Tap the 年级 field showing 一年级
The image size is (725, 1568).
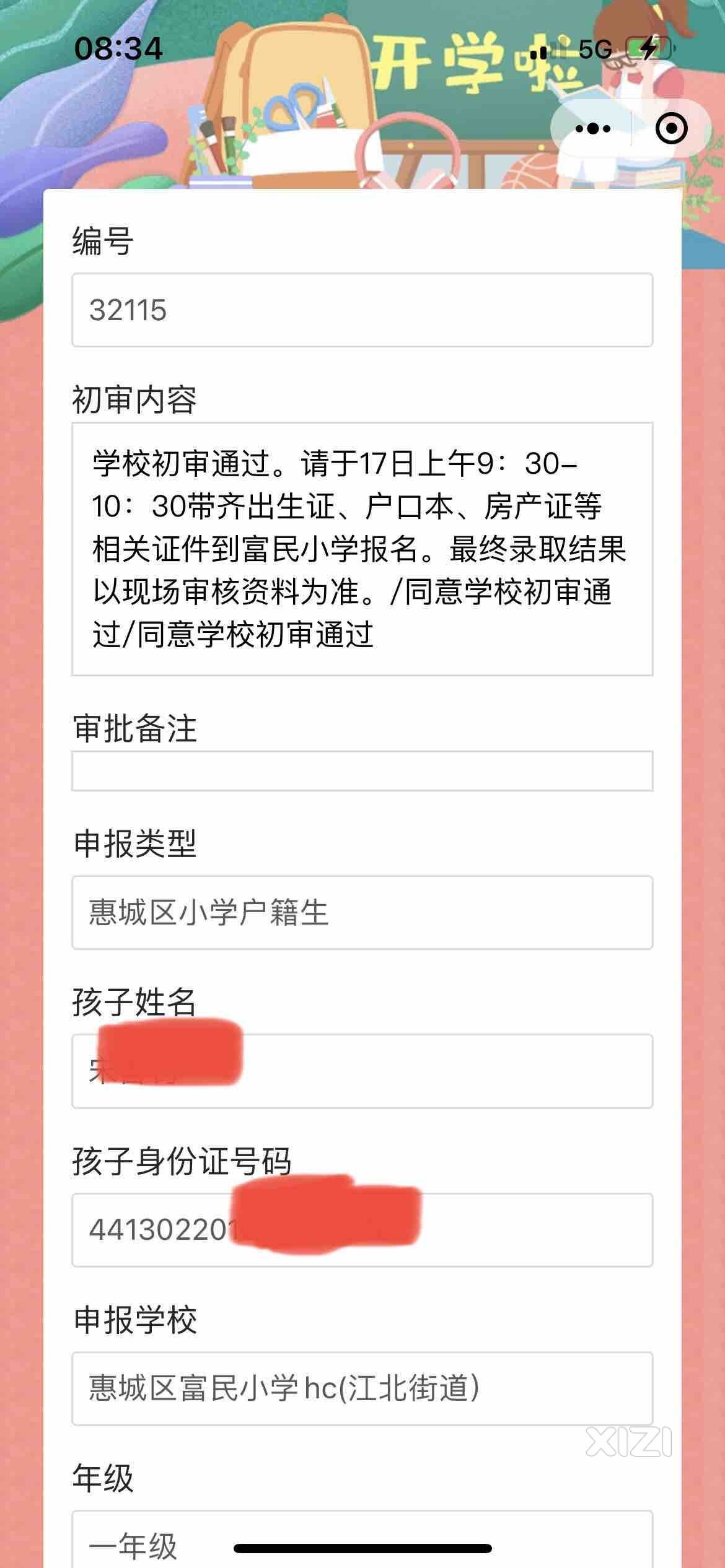coord(362,1541)
